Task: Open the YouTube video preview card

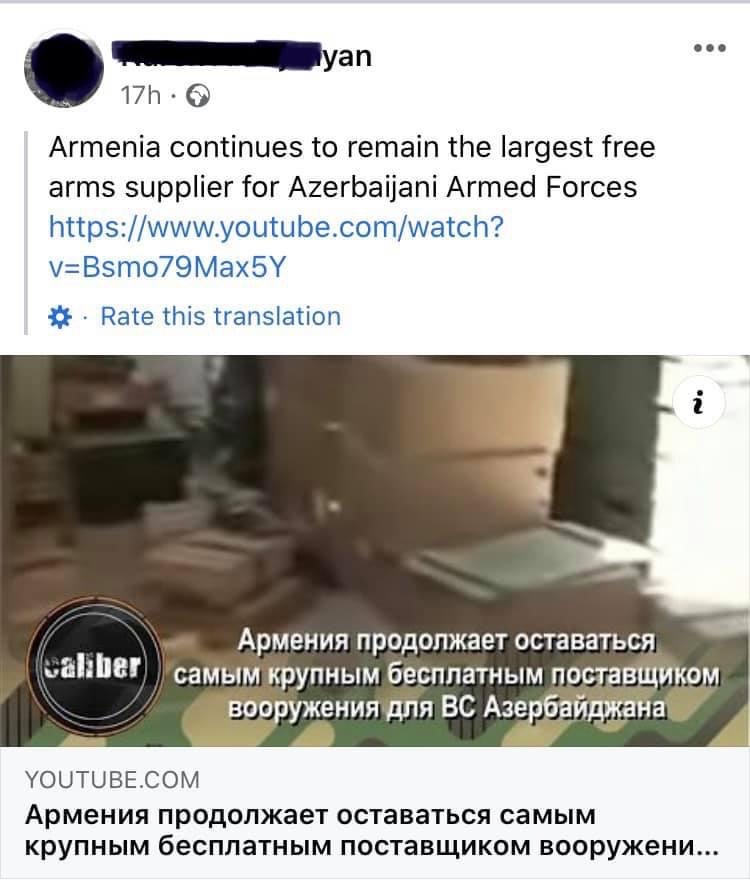Action: (x=374, y=550)
